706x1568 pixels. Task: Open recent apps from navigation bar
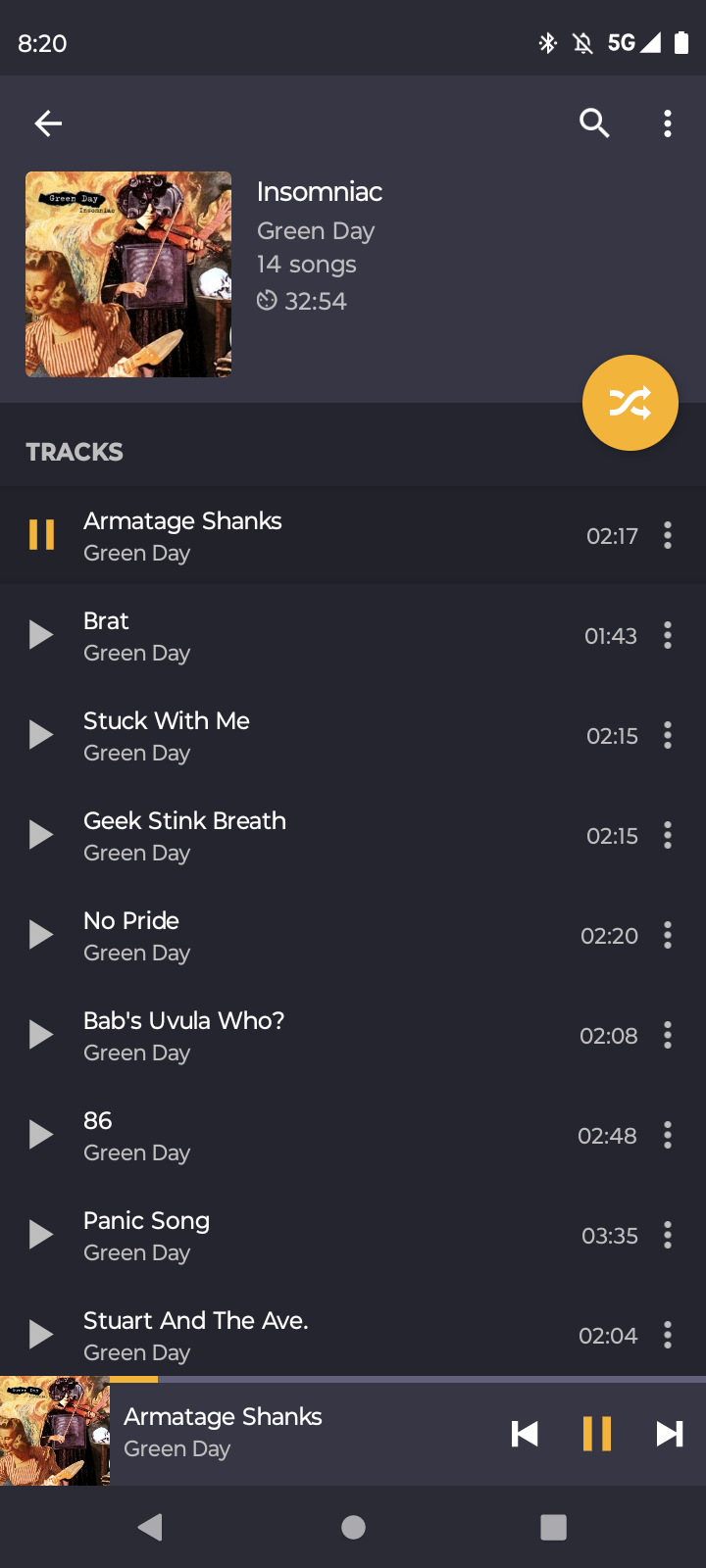554,1527
